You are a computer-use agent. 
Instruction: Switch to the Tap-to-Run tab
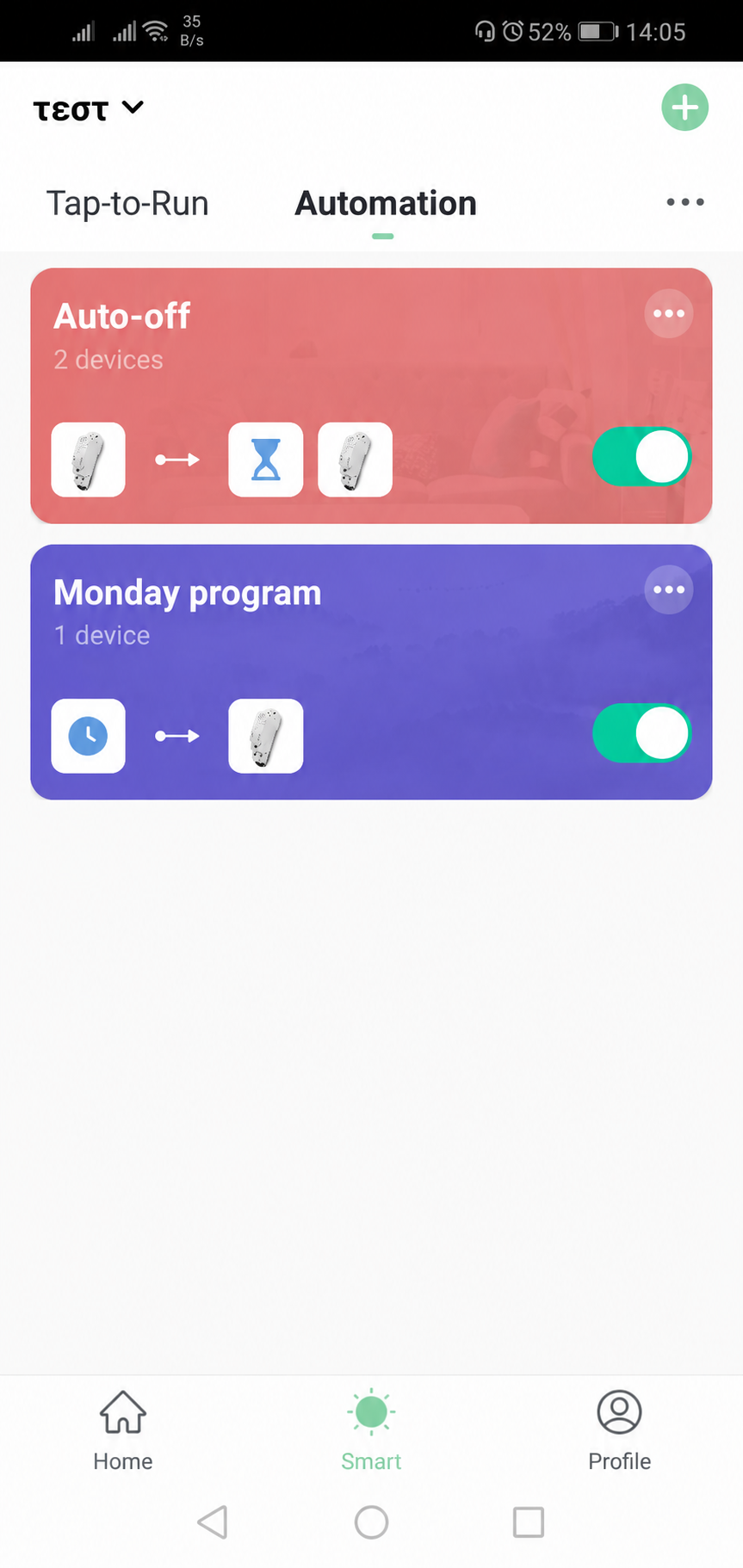[127, 204]
